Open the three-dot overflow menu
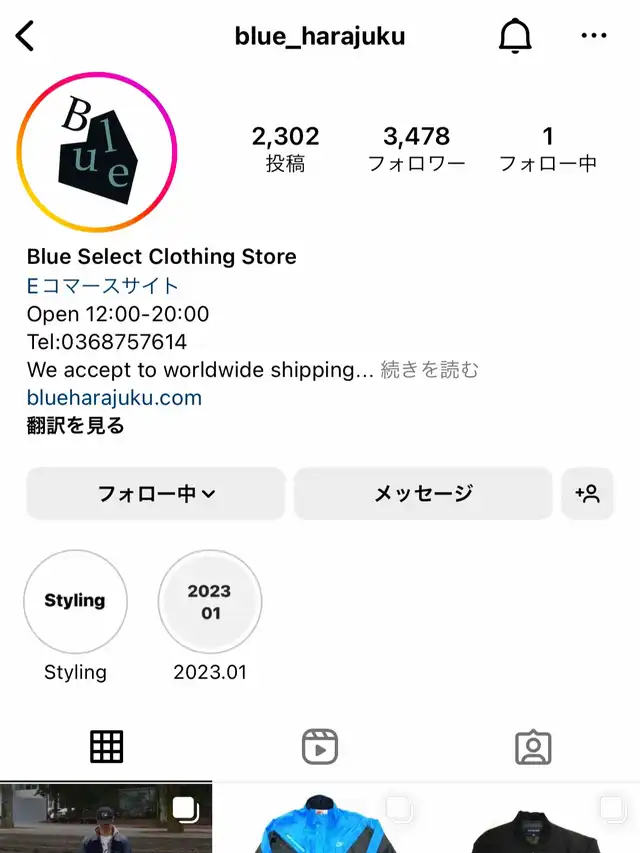The width and height of the screenshot is (640, 853). point(593,37)
